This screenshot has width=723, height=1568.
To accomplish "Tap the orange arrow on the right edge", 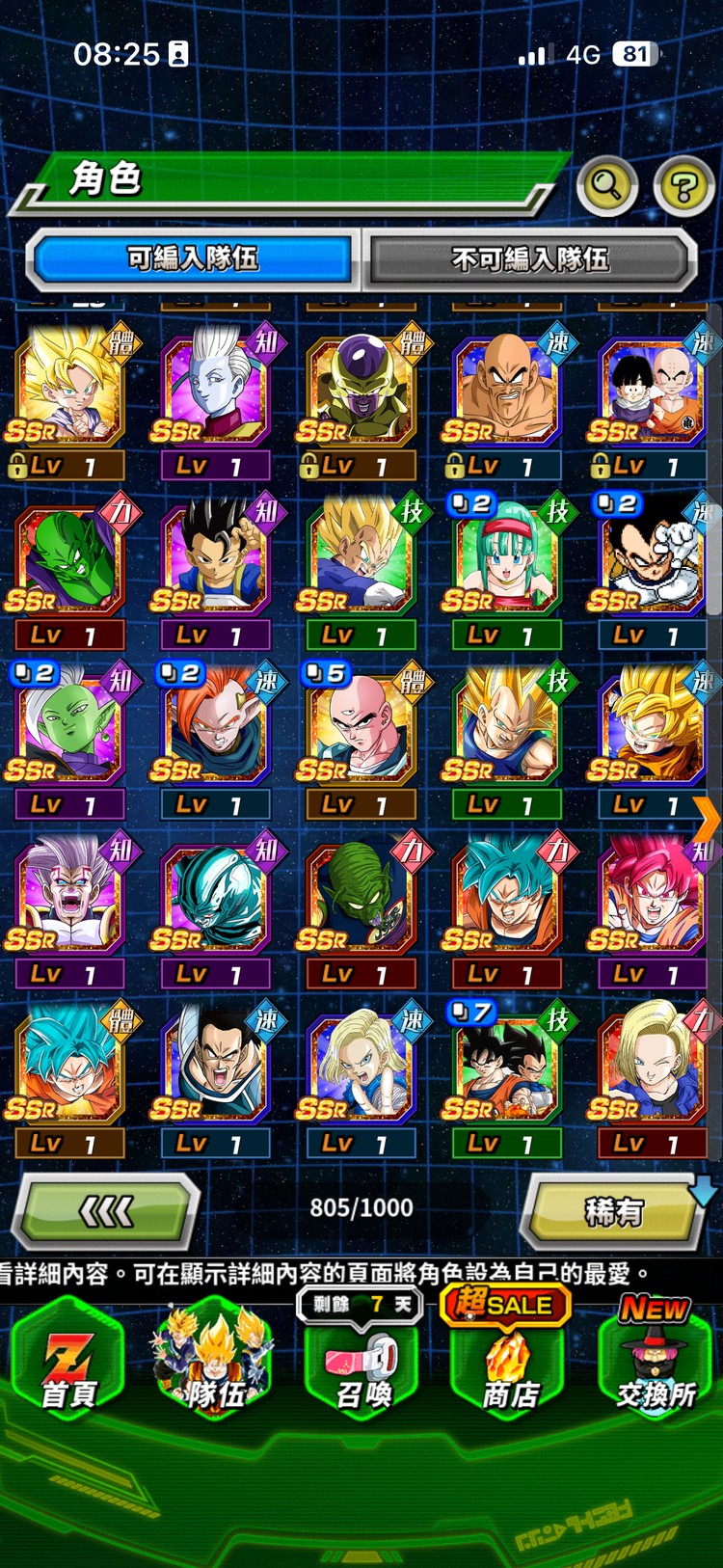I will tap(708, 822).
